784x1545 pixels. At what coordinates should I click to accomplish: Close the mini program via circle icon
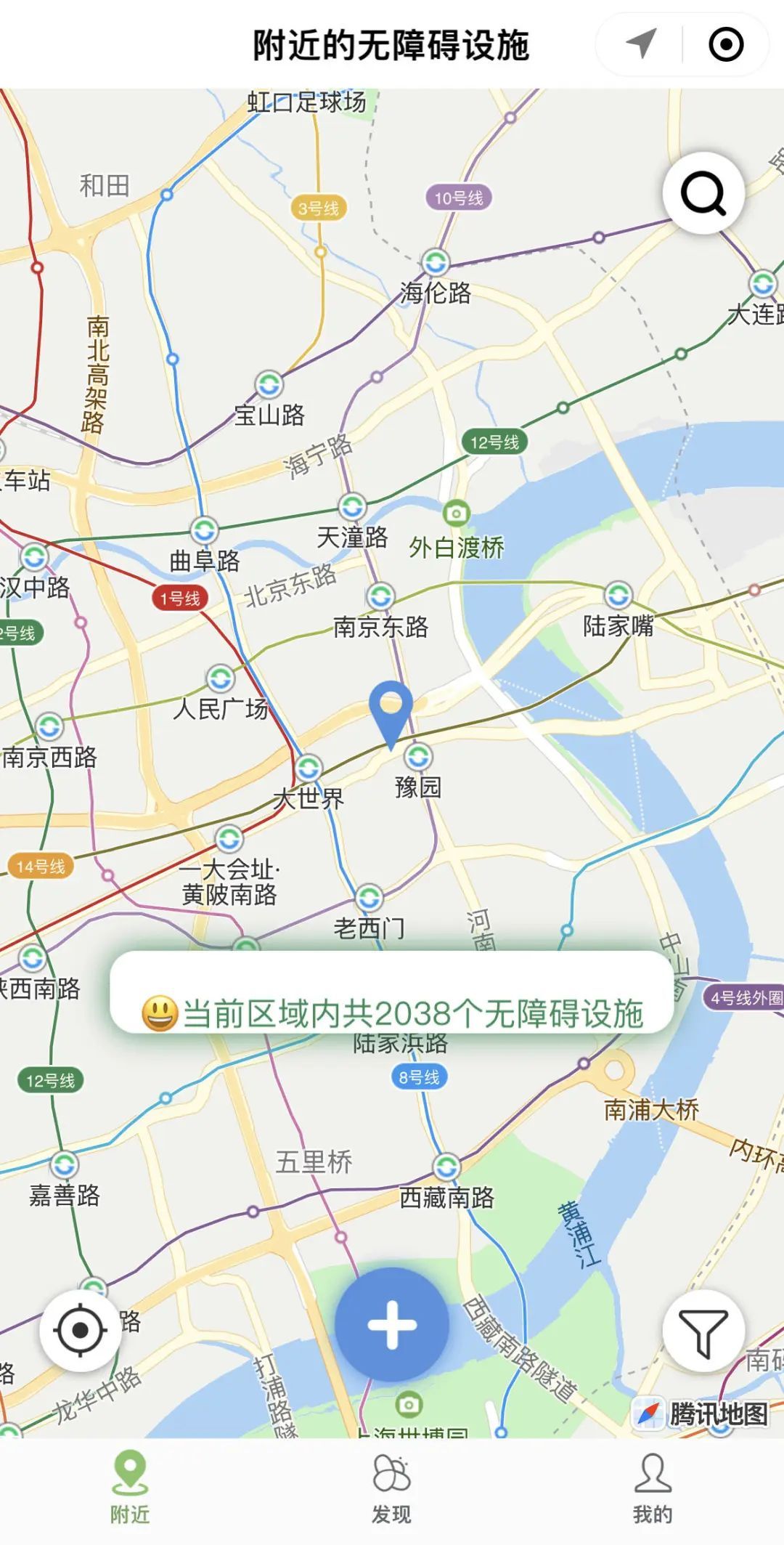click(x=725, y=44)
